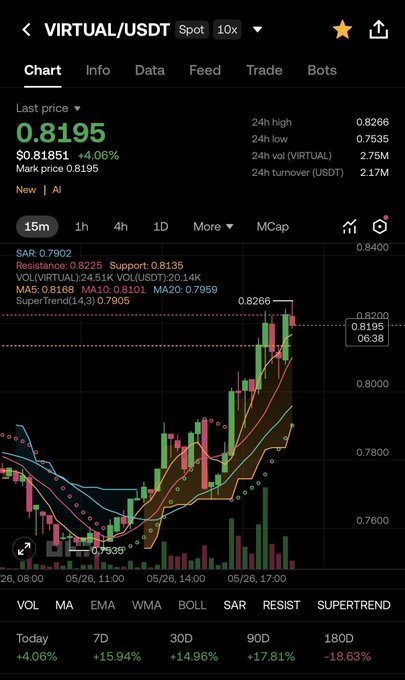Switch to the Data tab
Screen dimensions: 405x680
coord(150,70)
